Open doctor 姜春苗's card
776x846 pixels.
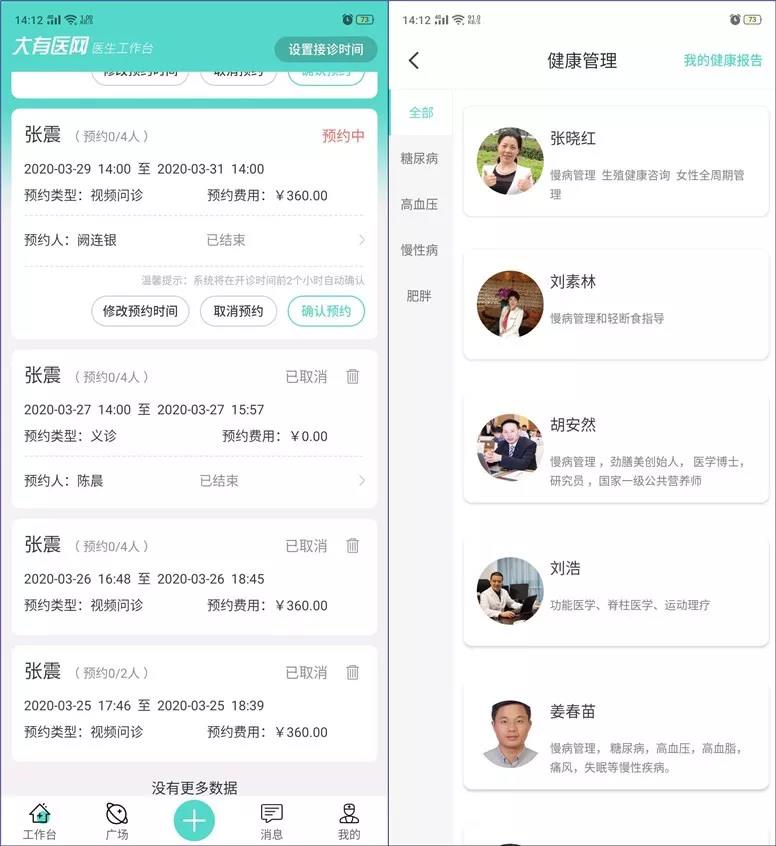(x=615, y=734)
